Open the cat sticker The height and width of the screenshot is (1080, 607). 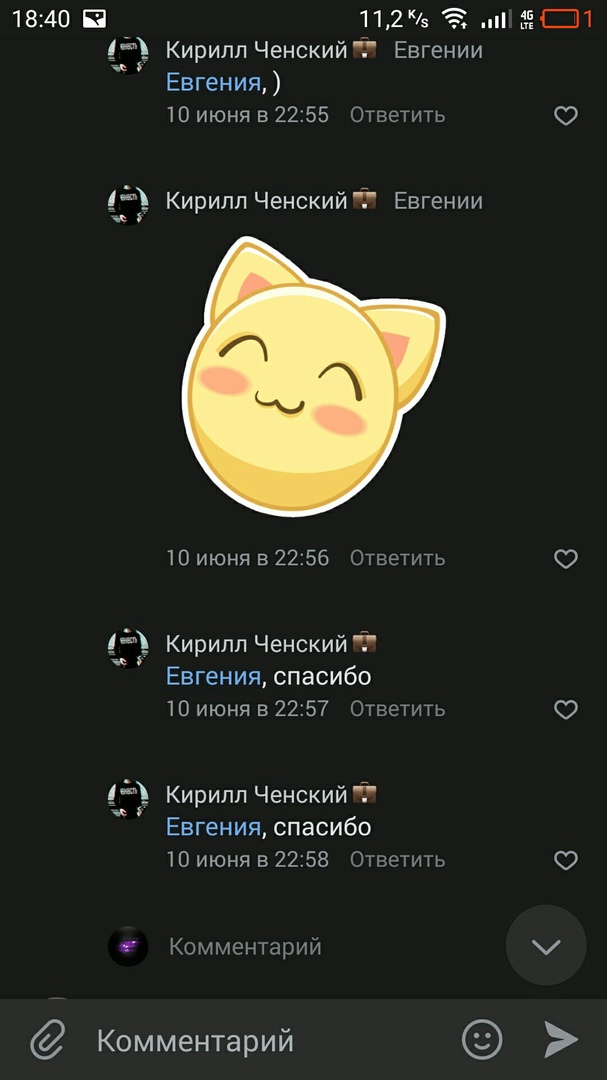(x=311, y=378)
